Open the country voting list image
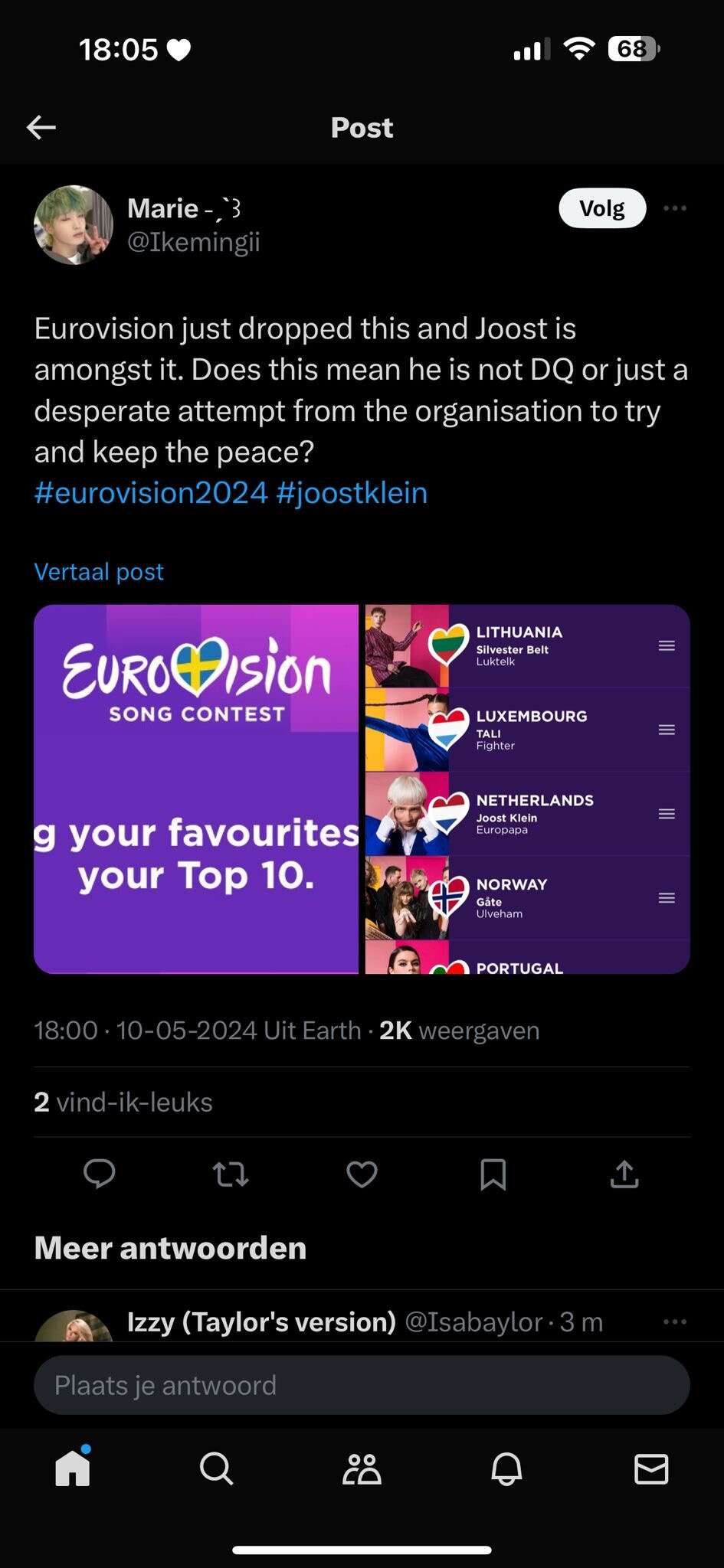724x1568 pixels. tap(527, 789)
